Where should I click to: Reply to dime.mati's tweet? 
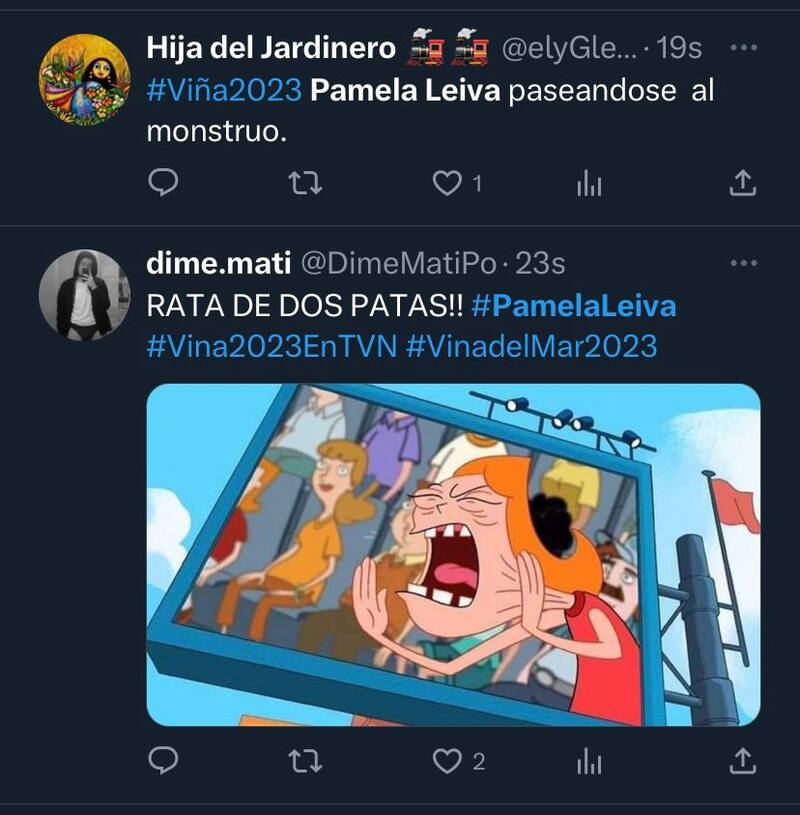pyautogui.click(x=163, y=762)
